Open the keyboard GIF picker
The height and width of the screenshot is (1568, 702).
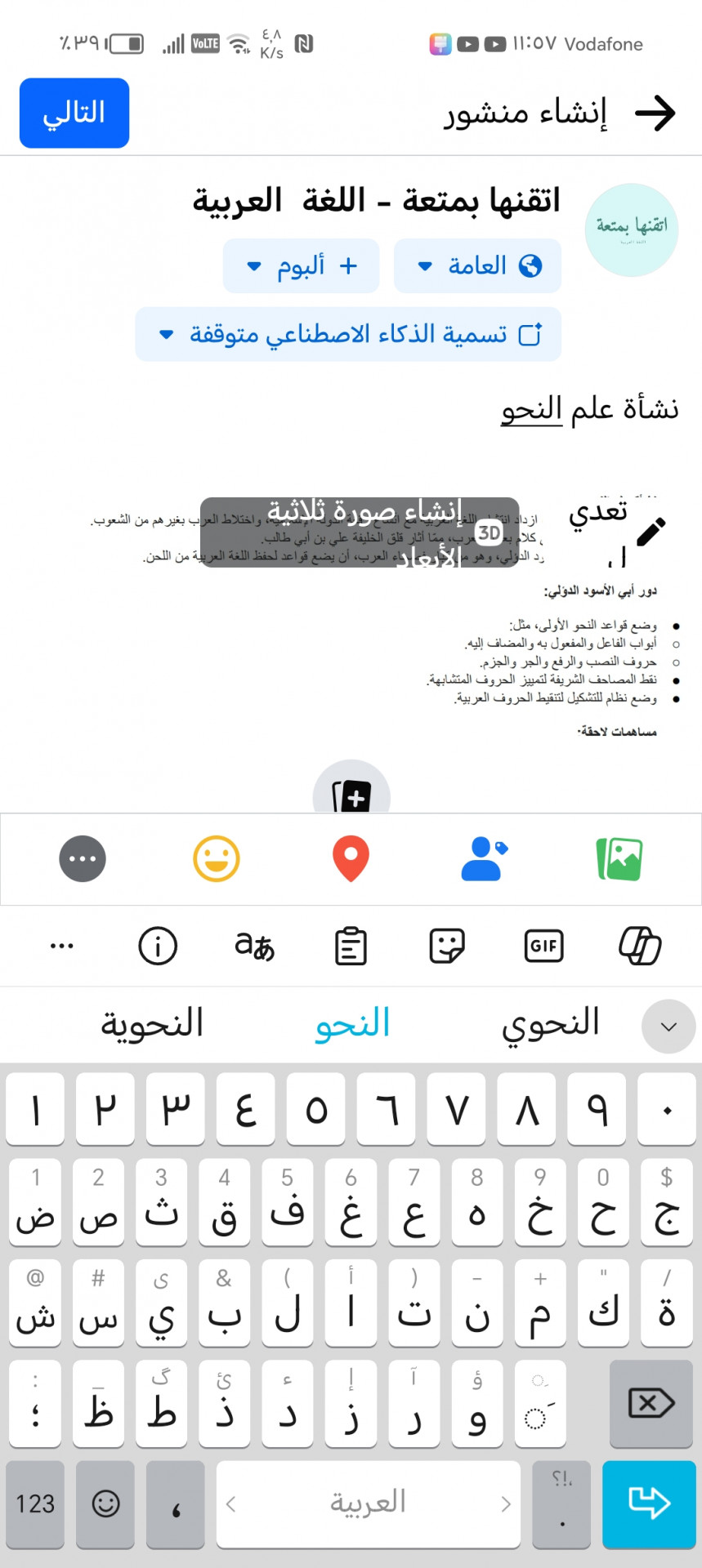click(543, 947)
